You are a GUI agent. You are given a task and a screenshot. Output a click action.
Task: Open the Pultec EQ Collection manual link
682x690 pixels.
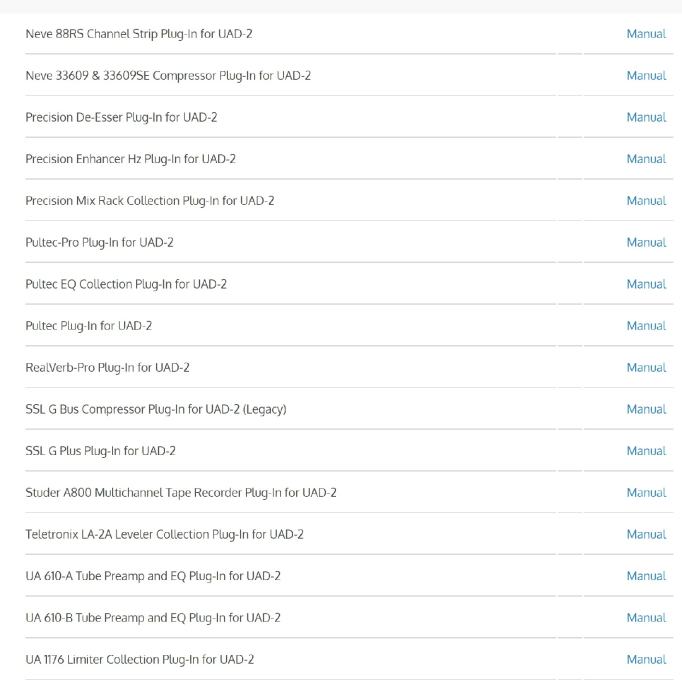click(645, 284)
